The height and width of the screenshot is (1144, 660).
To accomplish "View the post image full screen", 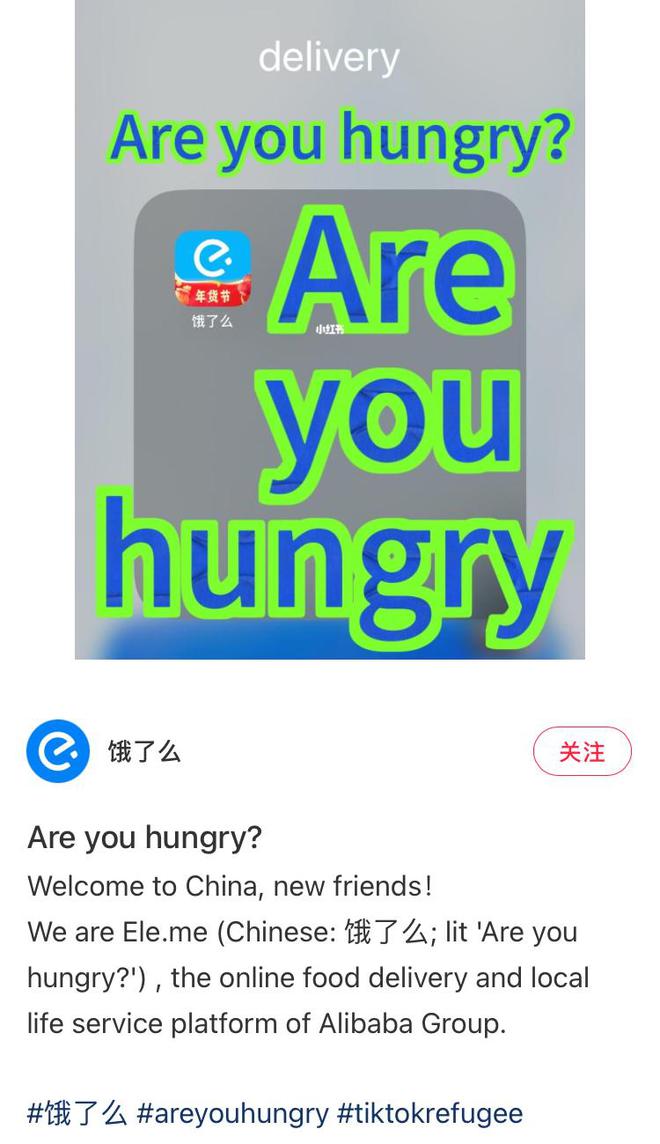I will click(x=329, y=330).
